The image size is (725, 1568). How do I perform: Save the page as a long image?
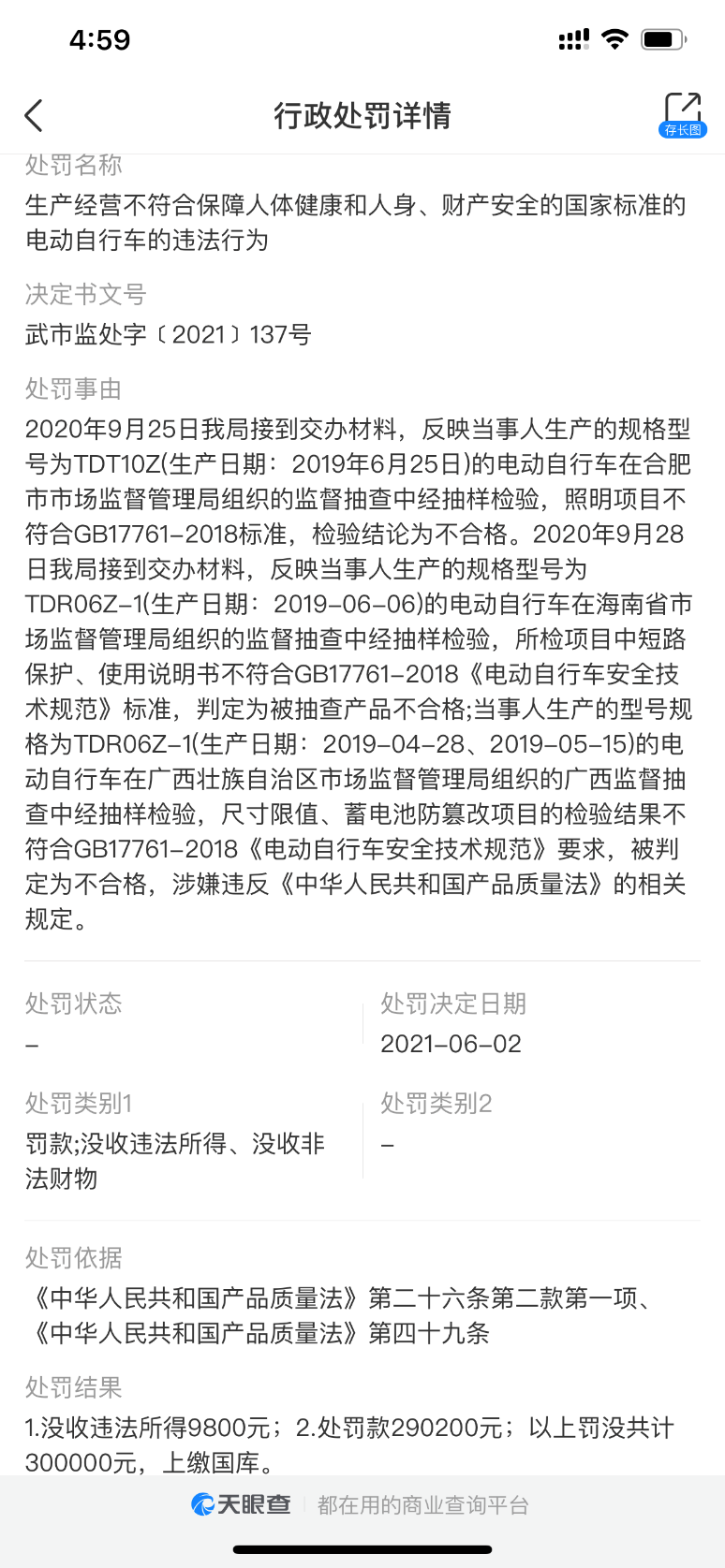pos(682,115)
